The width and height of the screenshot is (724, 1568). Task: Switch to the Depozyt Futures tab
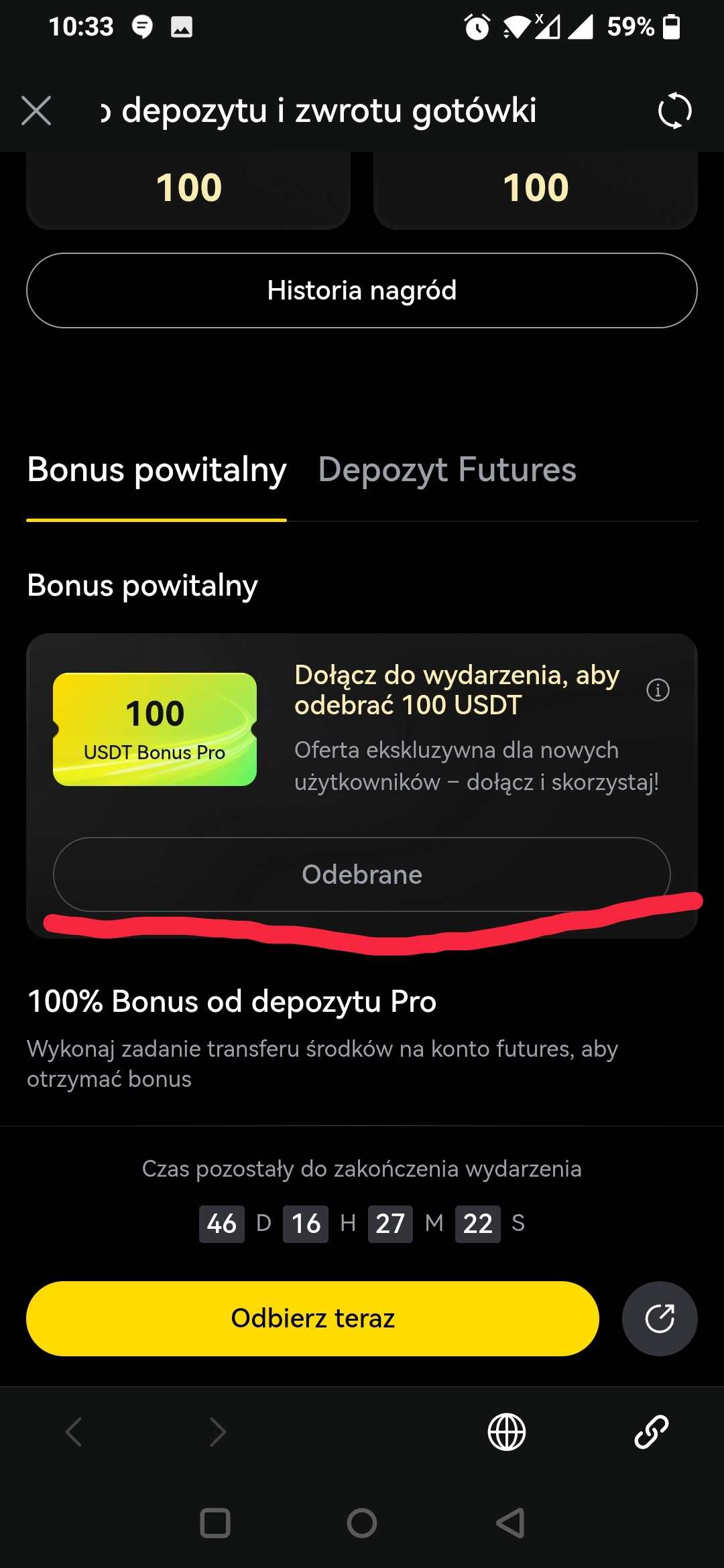point(447,470)
